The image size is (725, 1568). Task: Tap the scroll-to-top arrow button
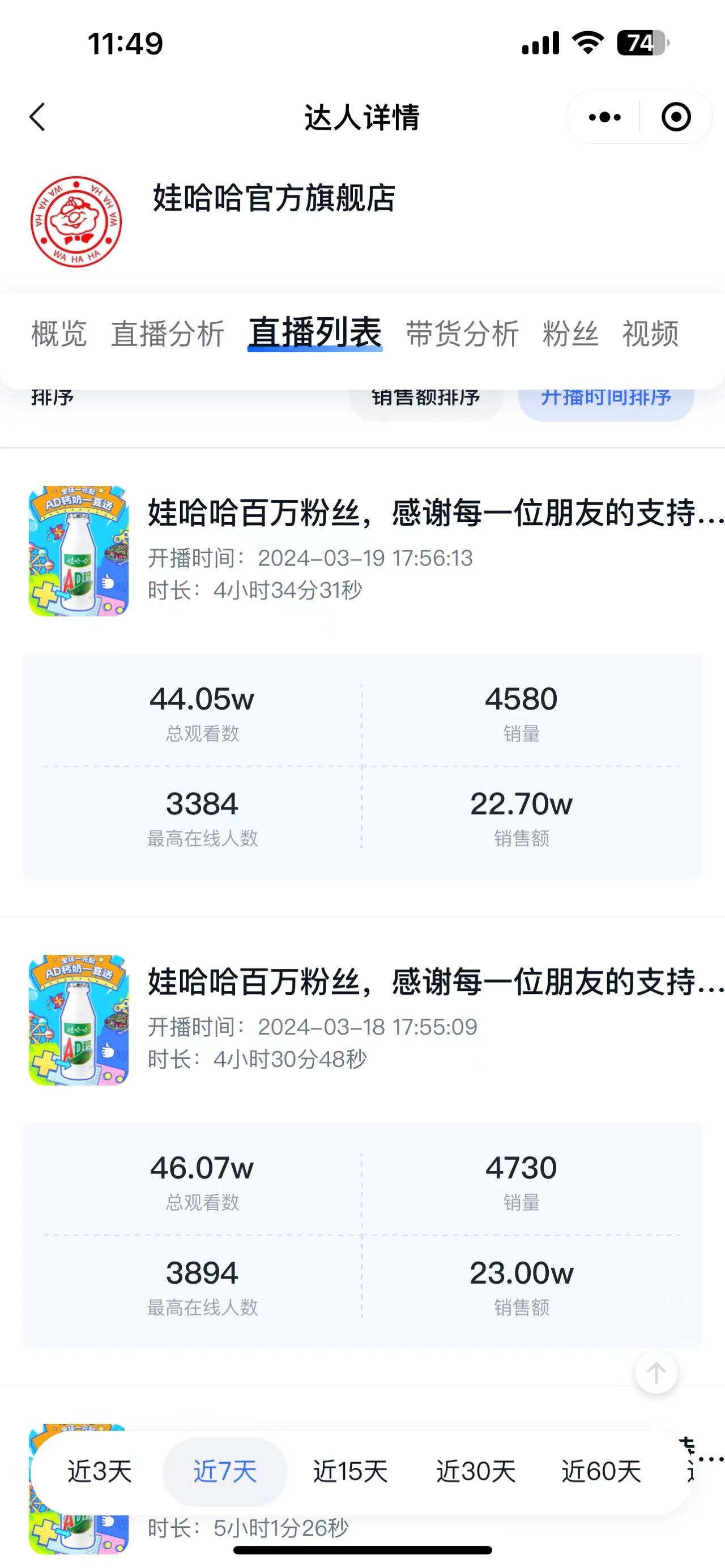click(x=655, y=1373)
